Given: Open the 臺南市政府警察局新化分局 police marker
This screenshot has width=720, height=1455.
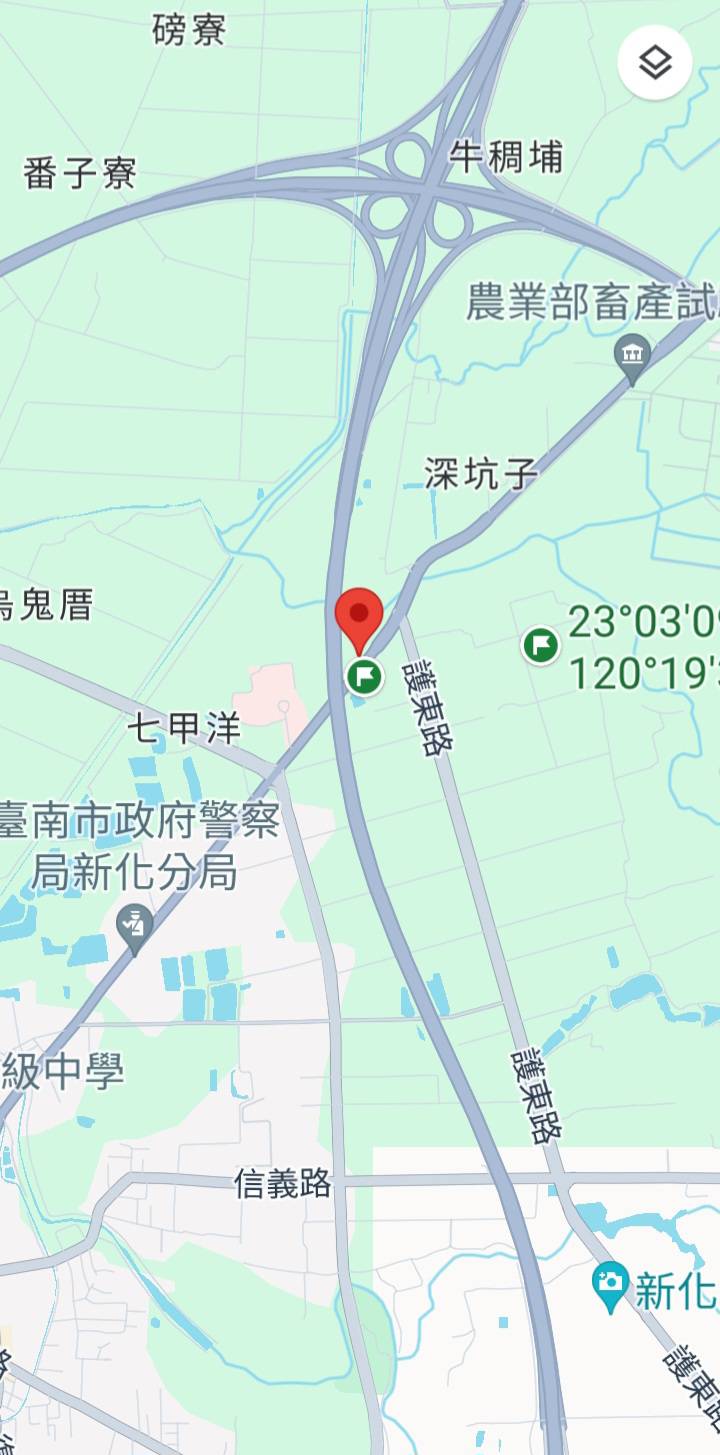Looking at the screenshot, I should tap(134, 925).
